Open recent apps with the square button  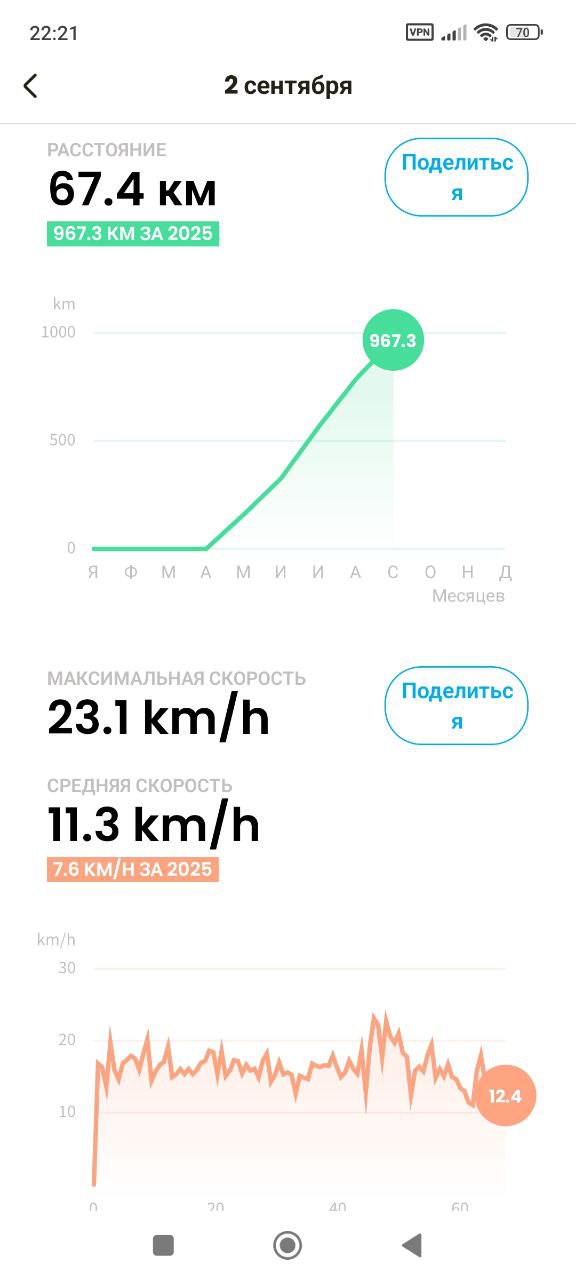point(163,1245)
